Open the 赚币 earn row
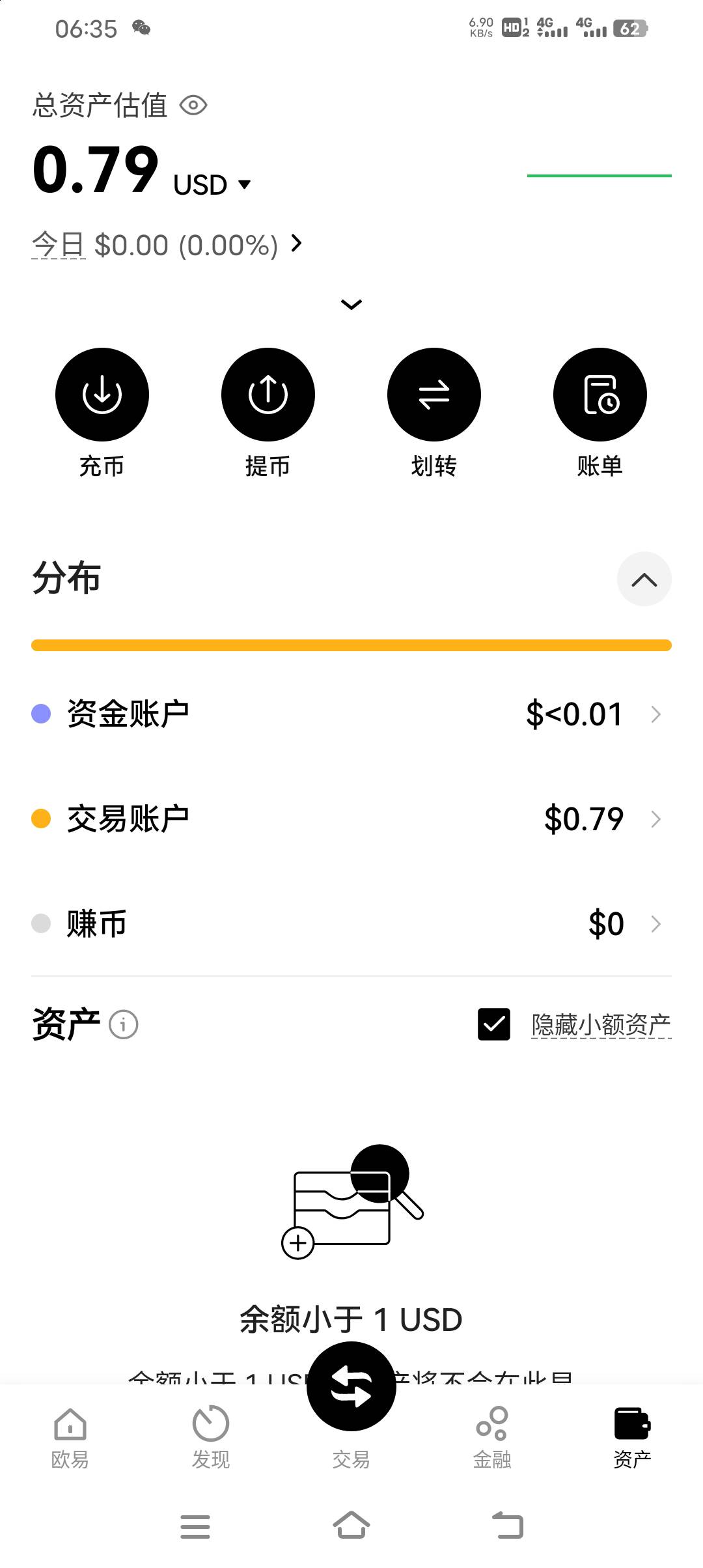 351,923
